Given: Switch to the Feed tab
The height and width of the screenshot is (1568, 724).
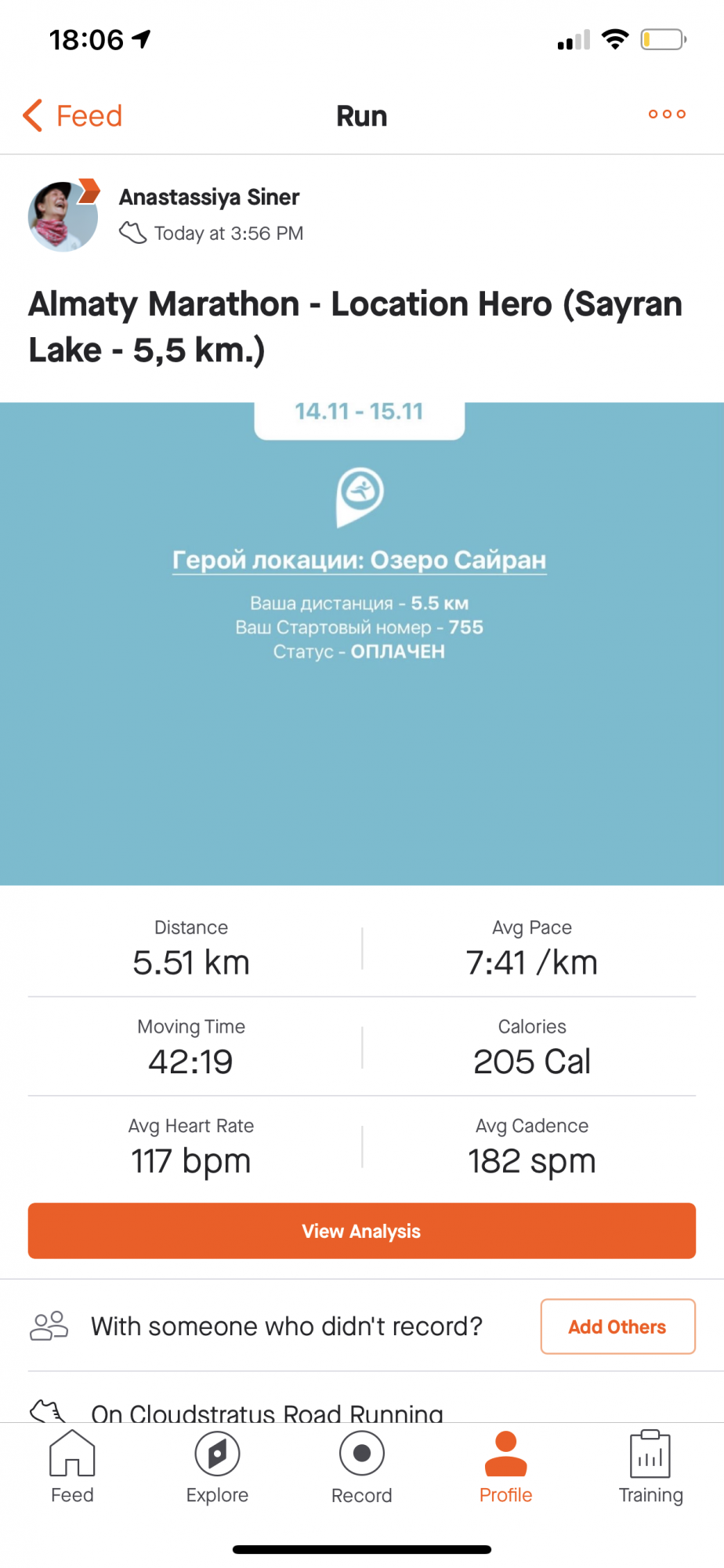Looking at the screenshot, I should pyautogui.click(x=72, y=1466).
